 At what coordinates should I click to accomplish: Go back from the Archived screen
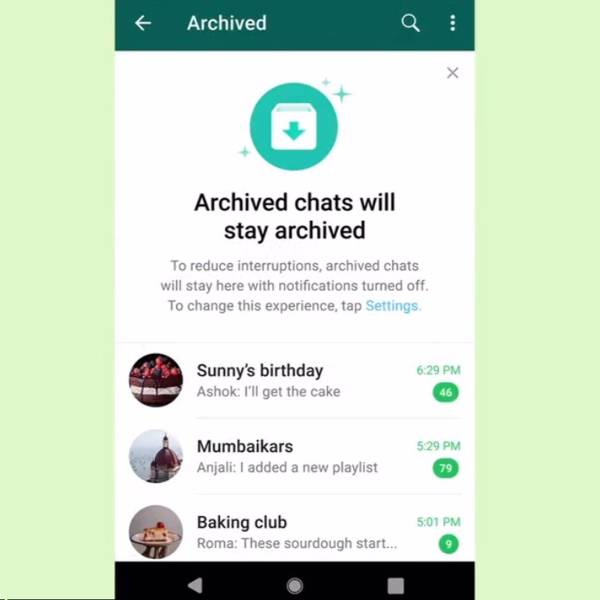(x=143, y=23)
